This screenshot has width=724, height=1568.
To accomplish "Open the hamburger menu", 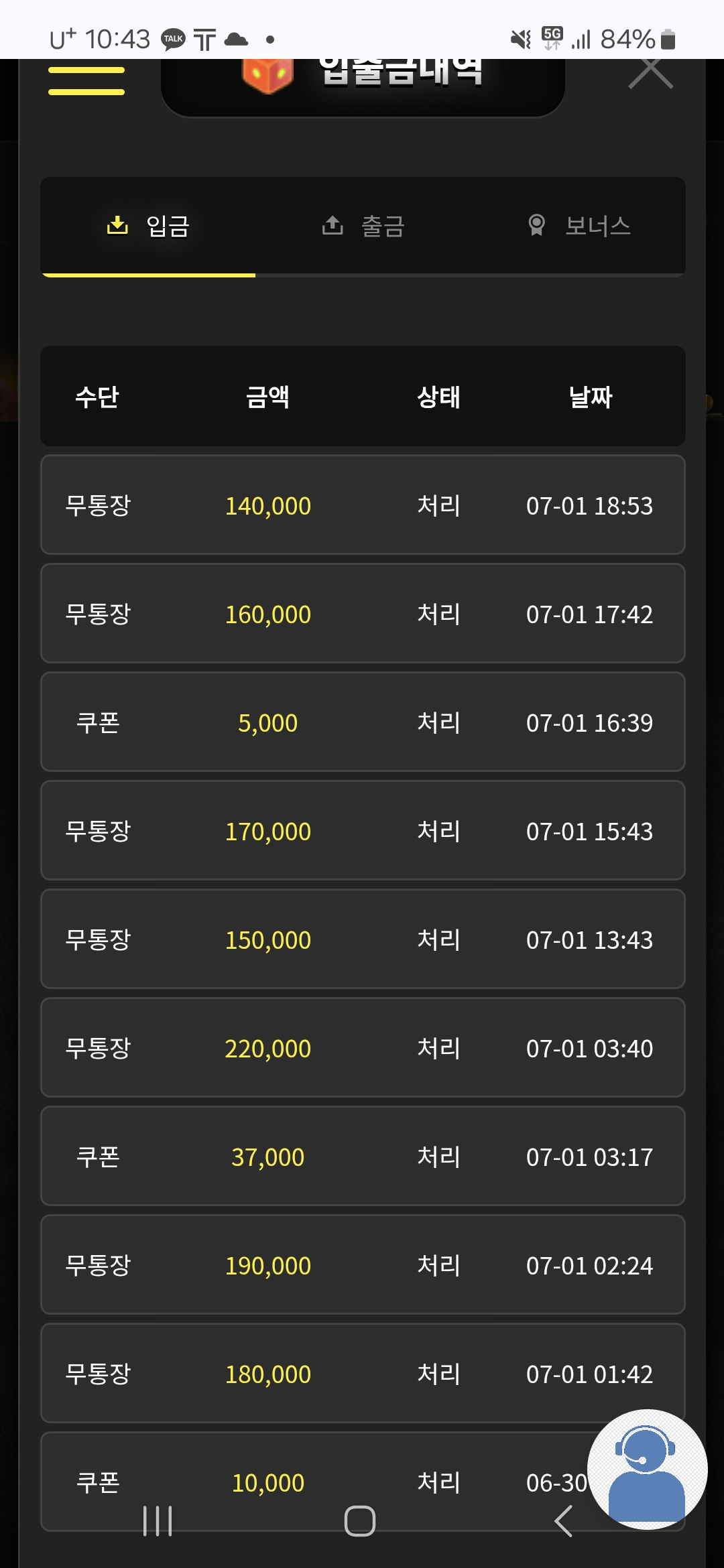I will point(86,80).
